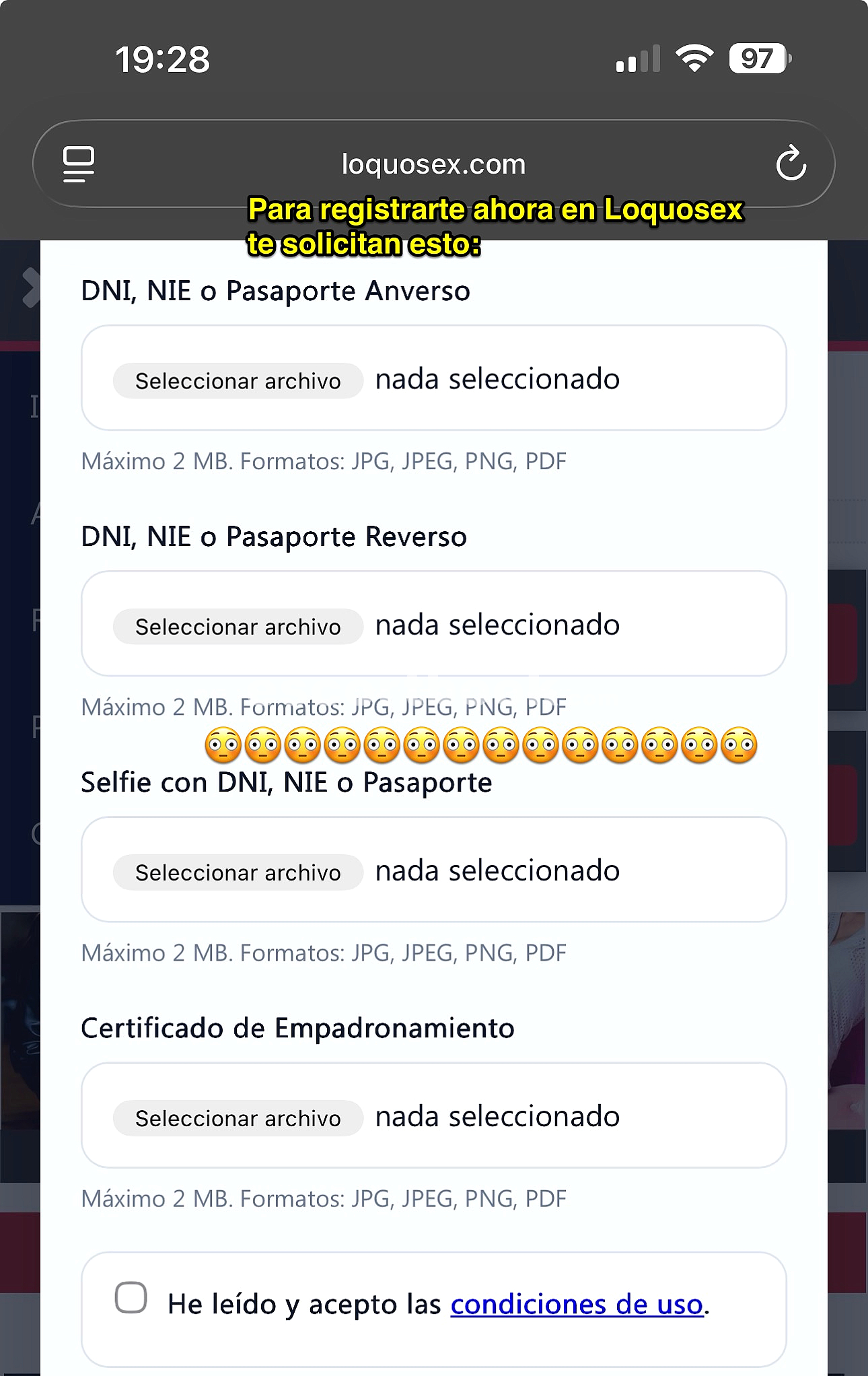Select file for Certificado de Empadronamiento
This screenshot has height=1376, width=868.
238,1118
